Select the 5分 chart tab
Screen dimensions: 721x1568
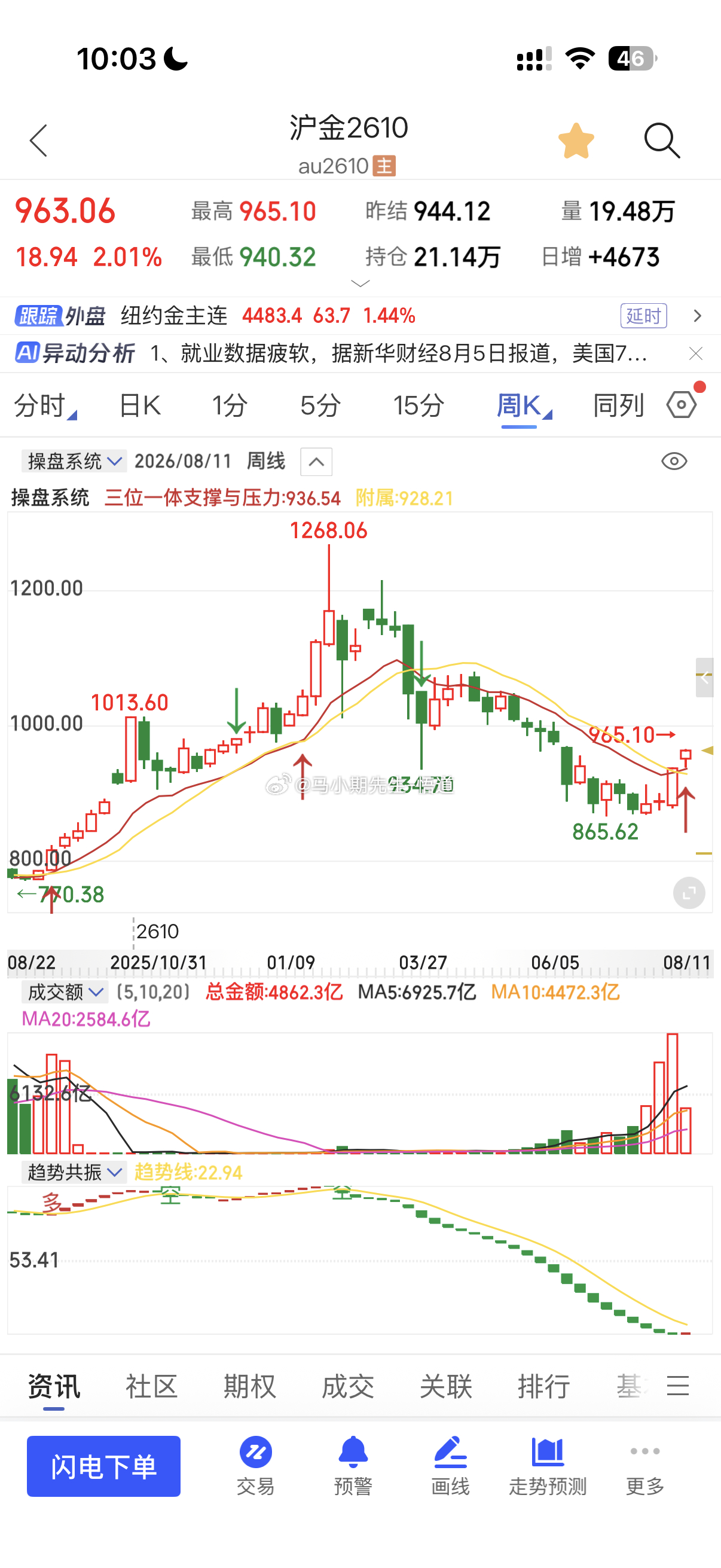click(x=320, y=405)
